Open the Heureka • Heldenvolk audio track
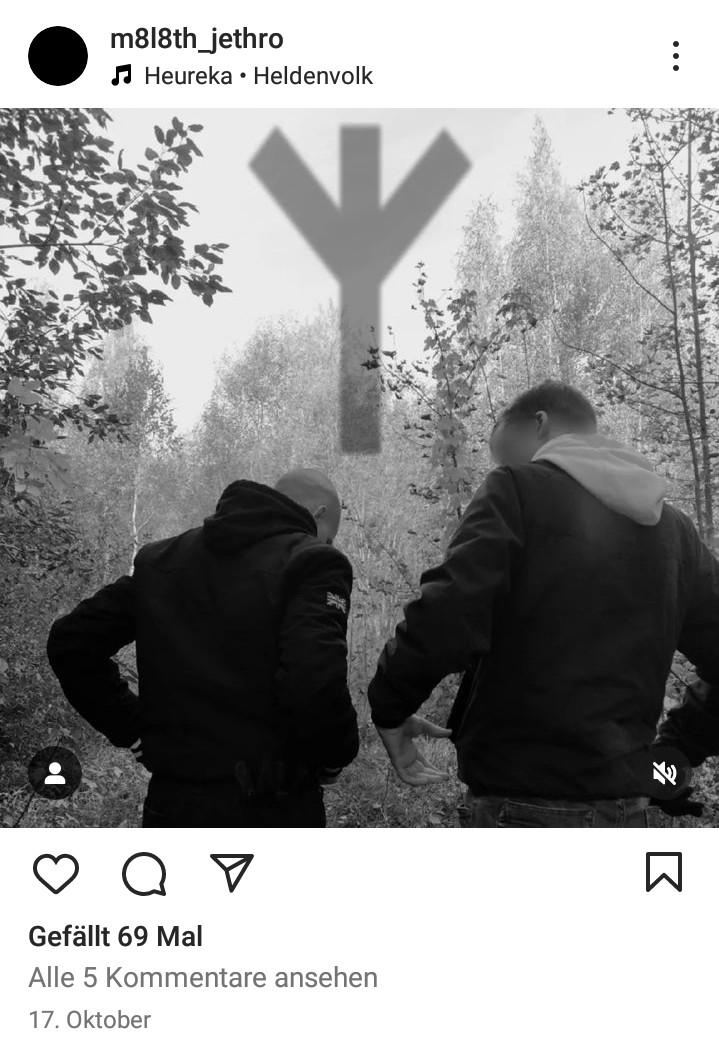 [257, 76]
